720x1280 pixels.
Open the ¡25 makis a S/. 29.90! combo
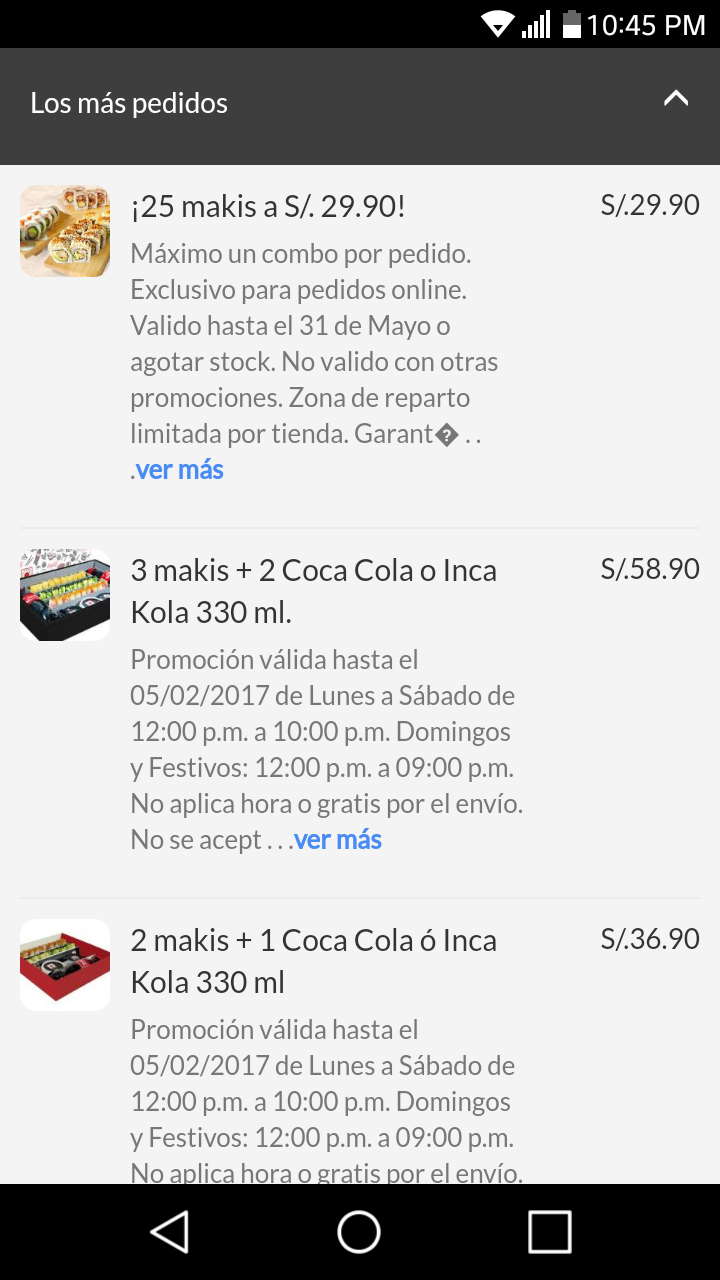coord(268,207)
